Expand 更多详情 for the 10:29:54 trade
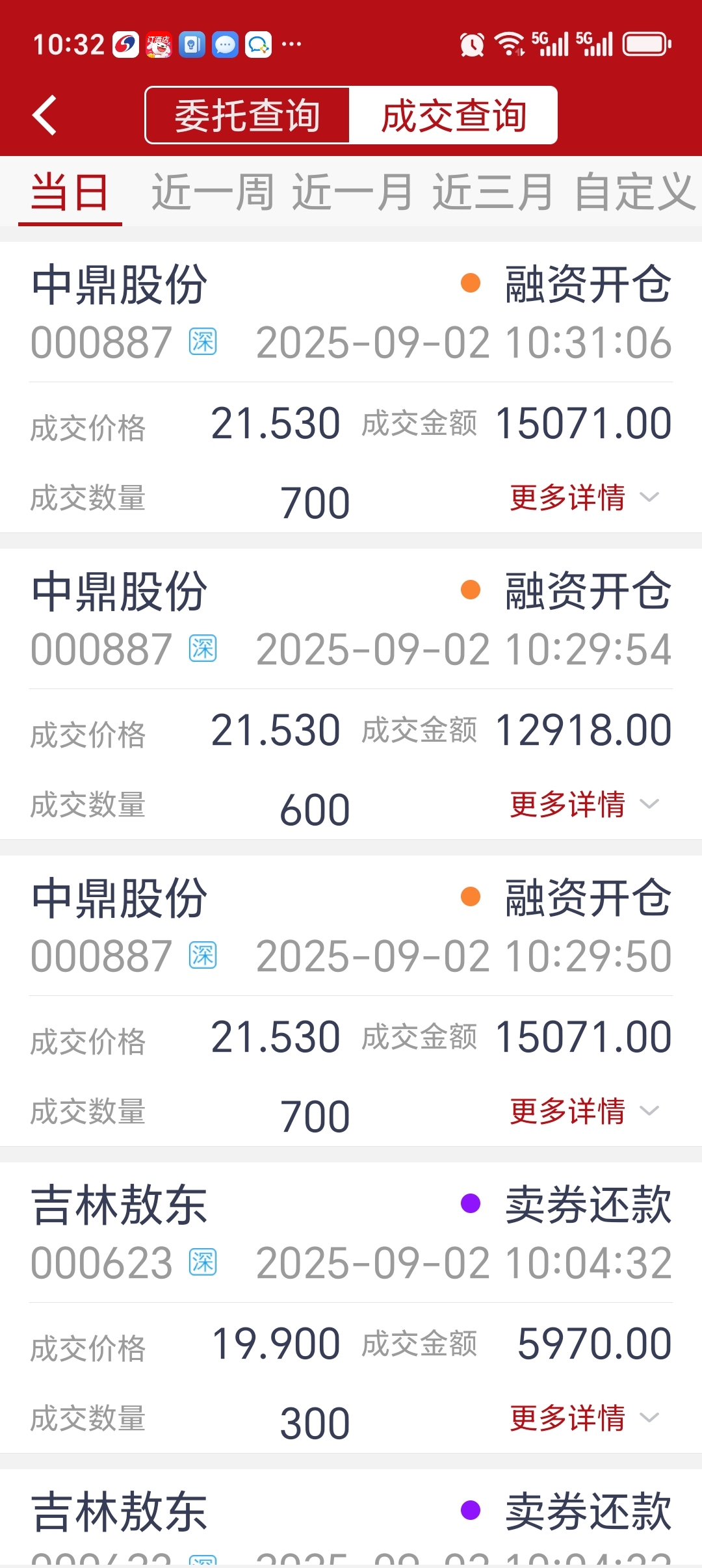 (x=584, y=805)
